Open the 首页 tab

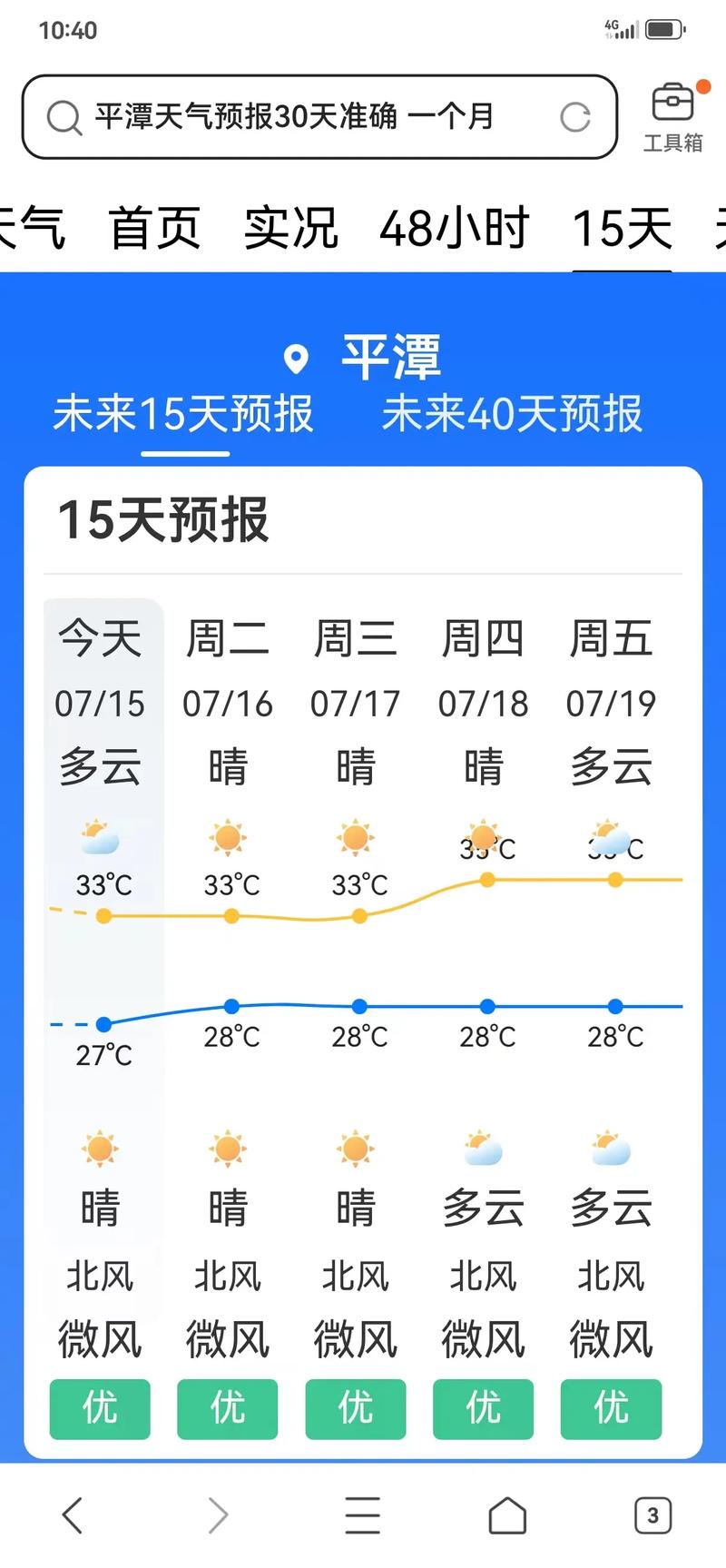(156, 228)
